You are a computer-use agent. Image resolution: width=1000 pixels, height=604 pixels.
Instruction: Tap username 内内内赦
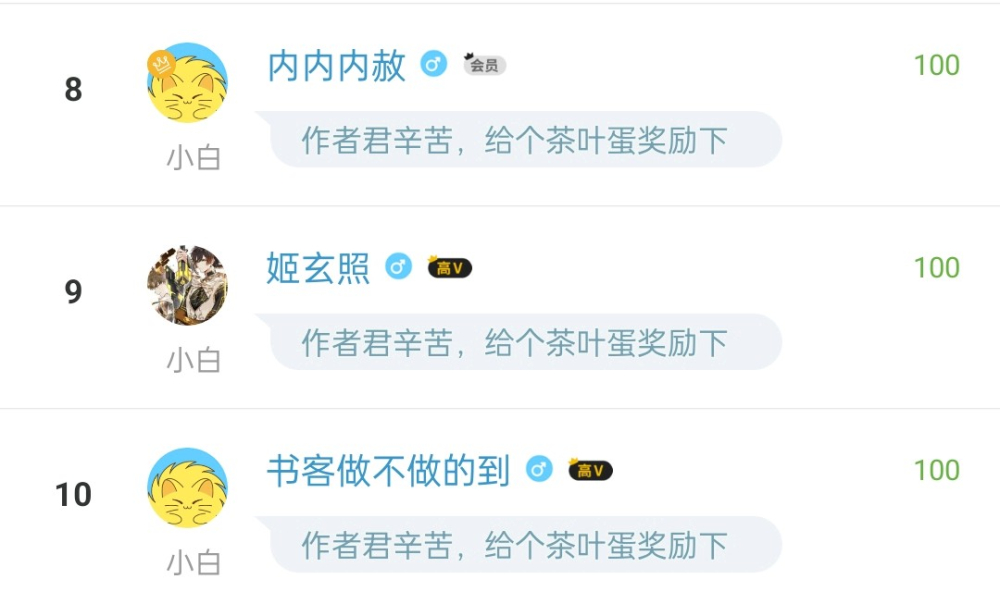click(336, 66)
